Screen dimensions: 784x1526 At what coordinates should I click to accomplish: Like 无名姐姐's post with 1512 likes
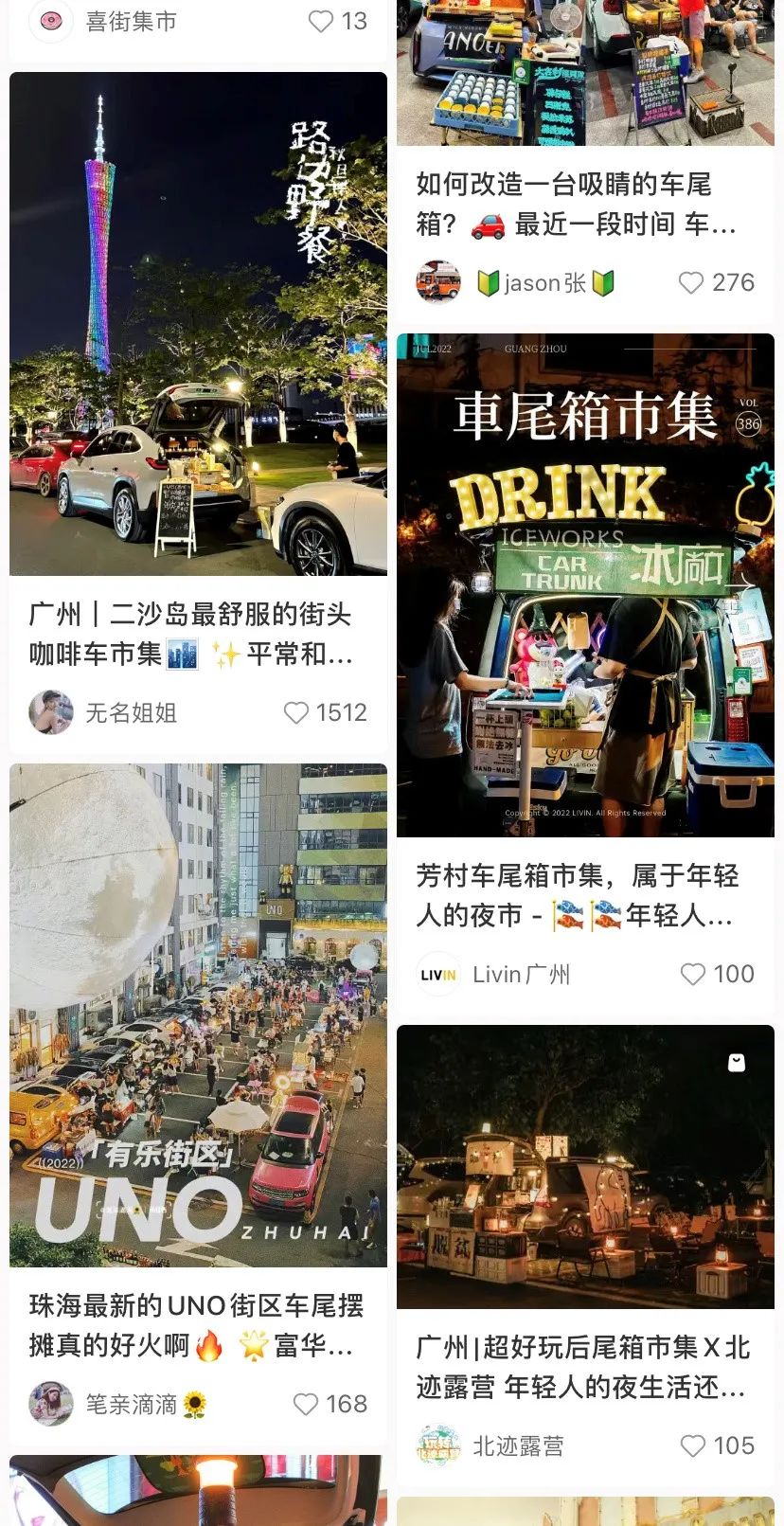pyautogui.click(x=296, y=712)
